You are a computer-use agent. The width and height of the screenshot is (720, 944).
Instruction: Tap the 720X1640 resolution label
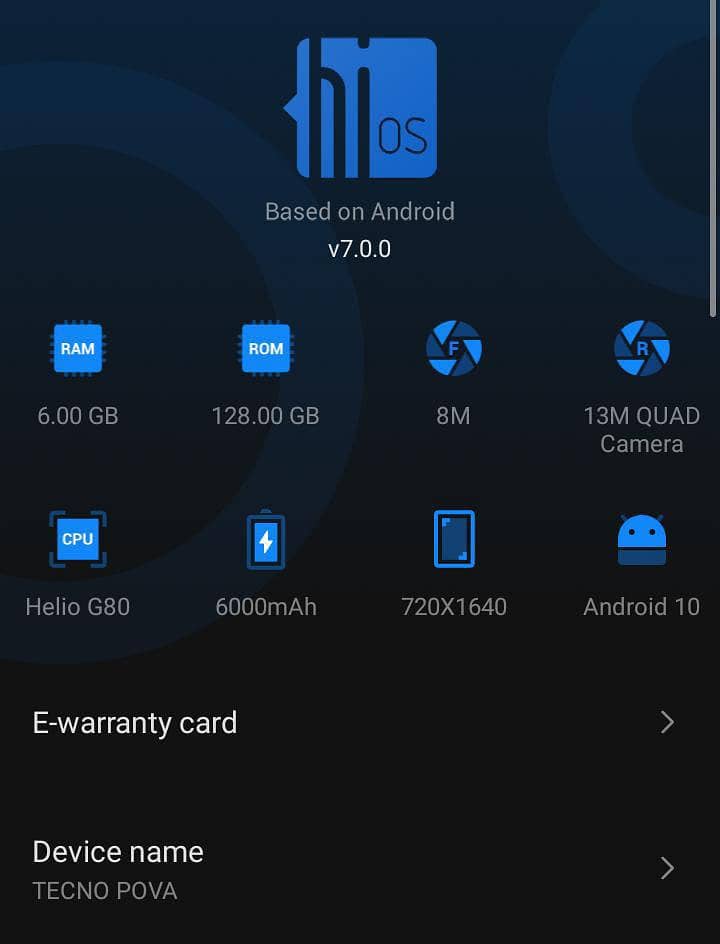455,606
